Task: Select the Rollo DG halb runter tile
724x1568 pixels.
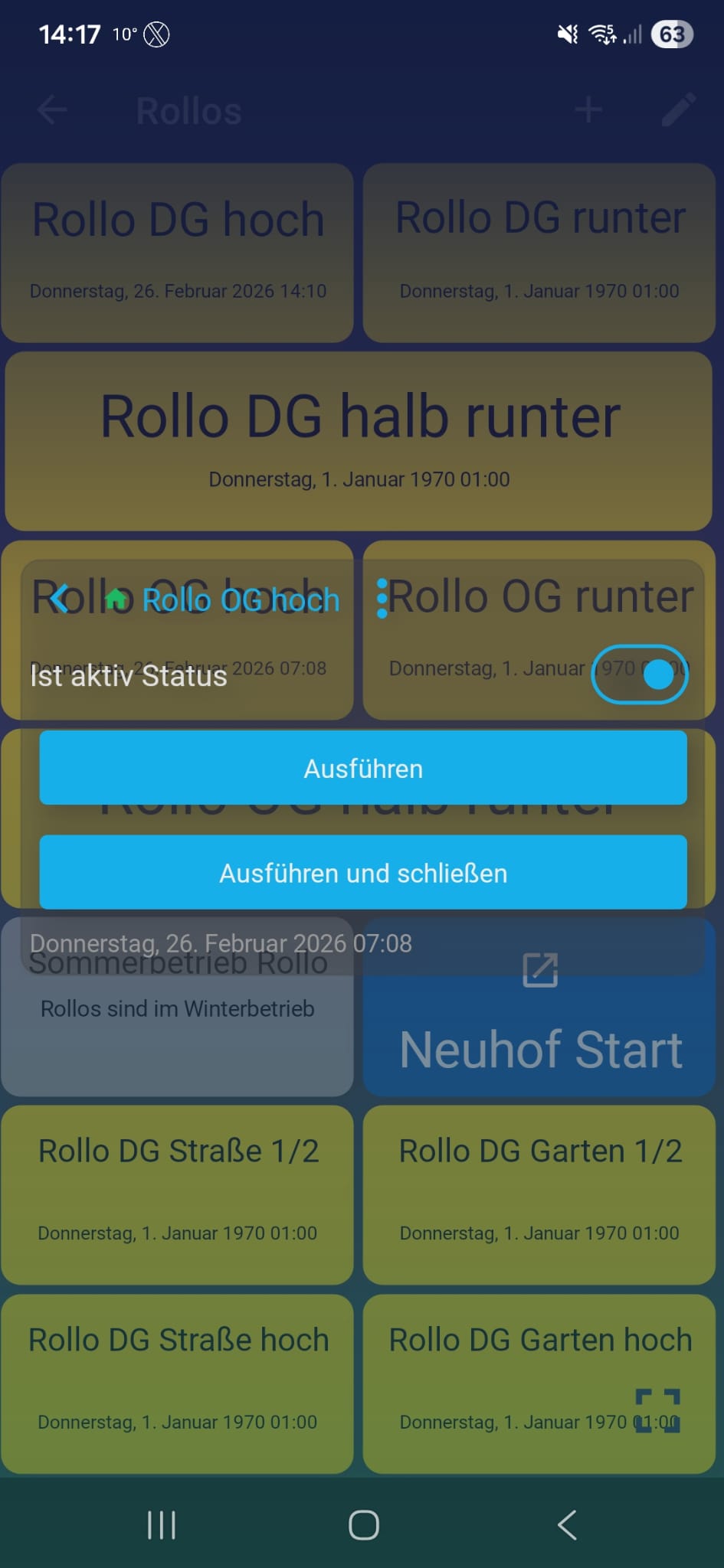Action: click(x=359, y=441)
